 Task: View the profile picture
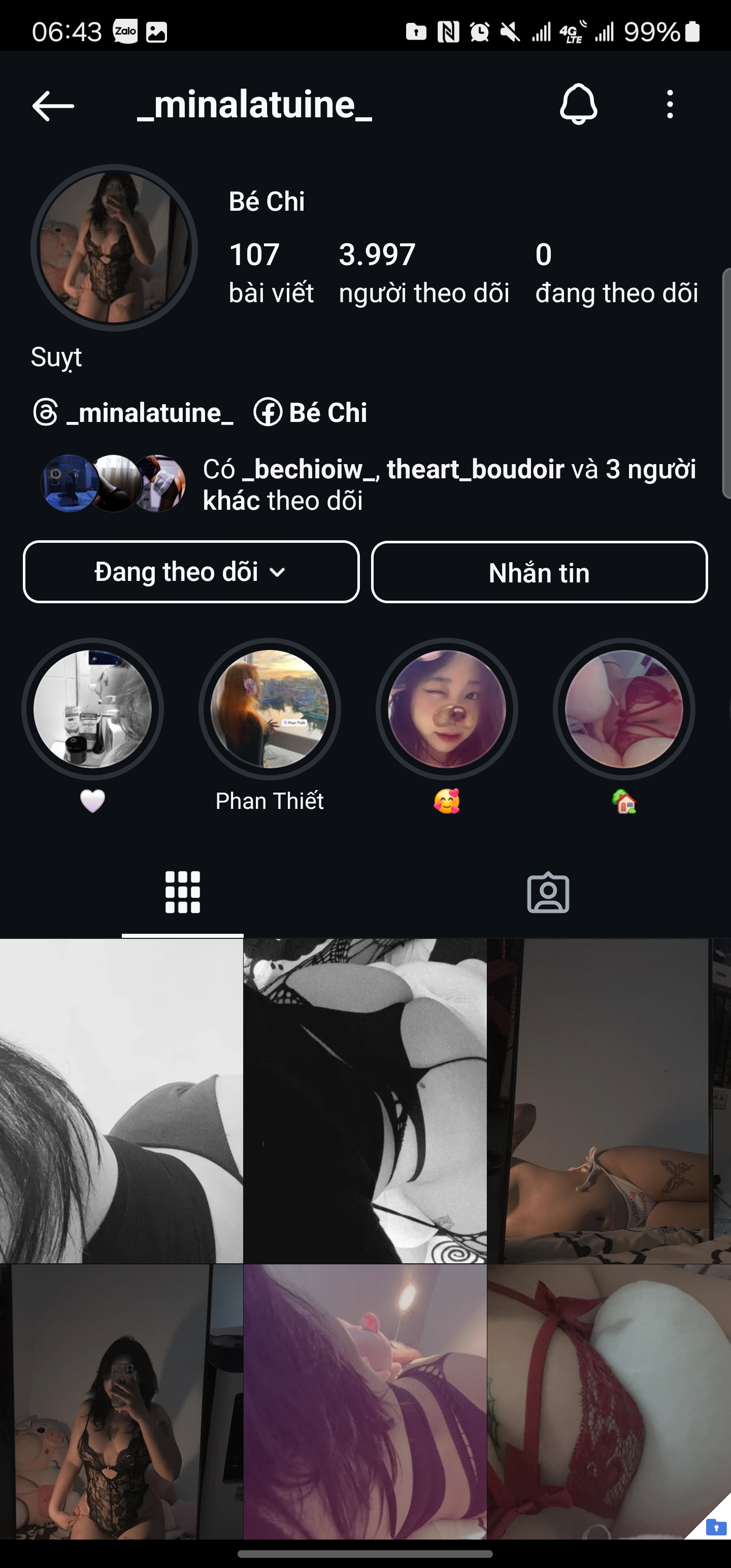pyautogui.click(x=114, y=247)
